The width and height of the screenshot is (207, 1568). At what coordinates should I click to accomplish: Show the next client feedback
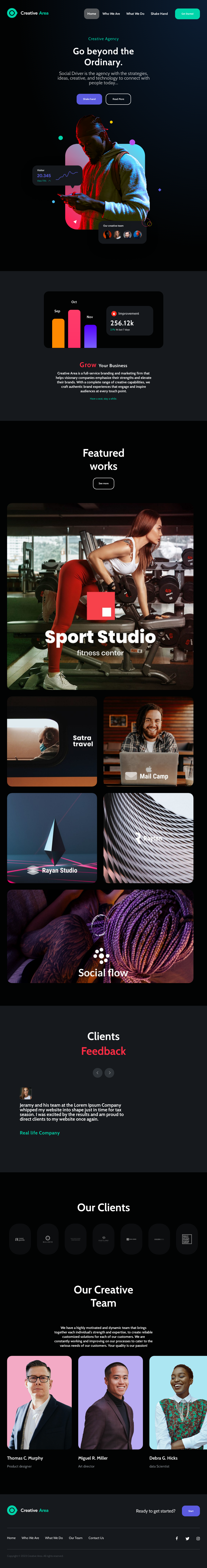(x=109, y=1073)
